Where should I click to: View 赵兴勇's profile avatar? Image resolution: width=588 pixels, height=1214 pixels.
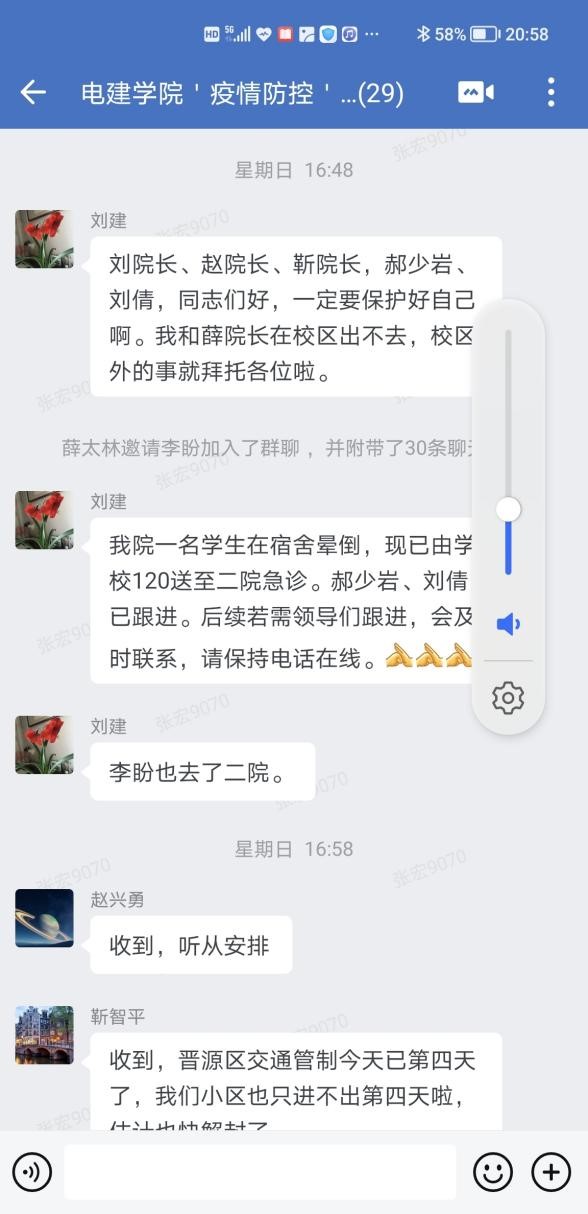[44, 918]
